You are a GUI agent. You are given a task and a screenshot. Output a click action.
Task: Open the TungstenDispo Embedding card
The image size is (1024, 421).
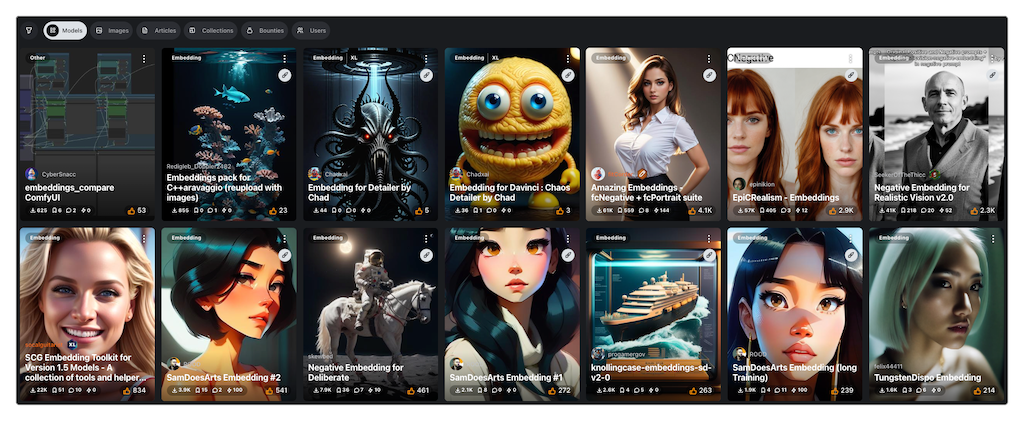click(x=937, y=310)
